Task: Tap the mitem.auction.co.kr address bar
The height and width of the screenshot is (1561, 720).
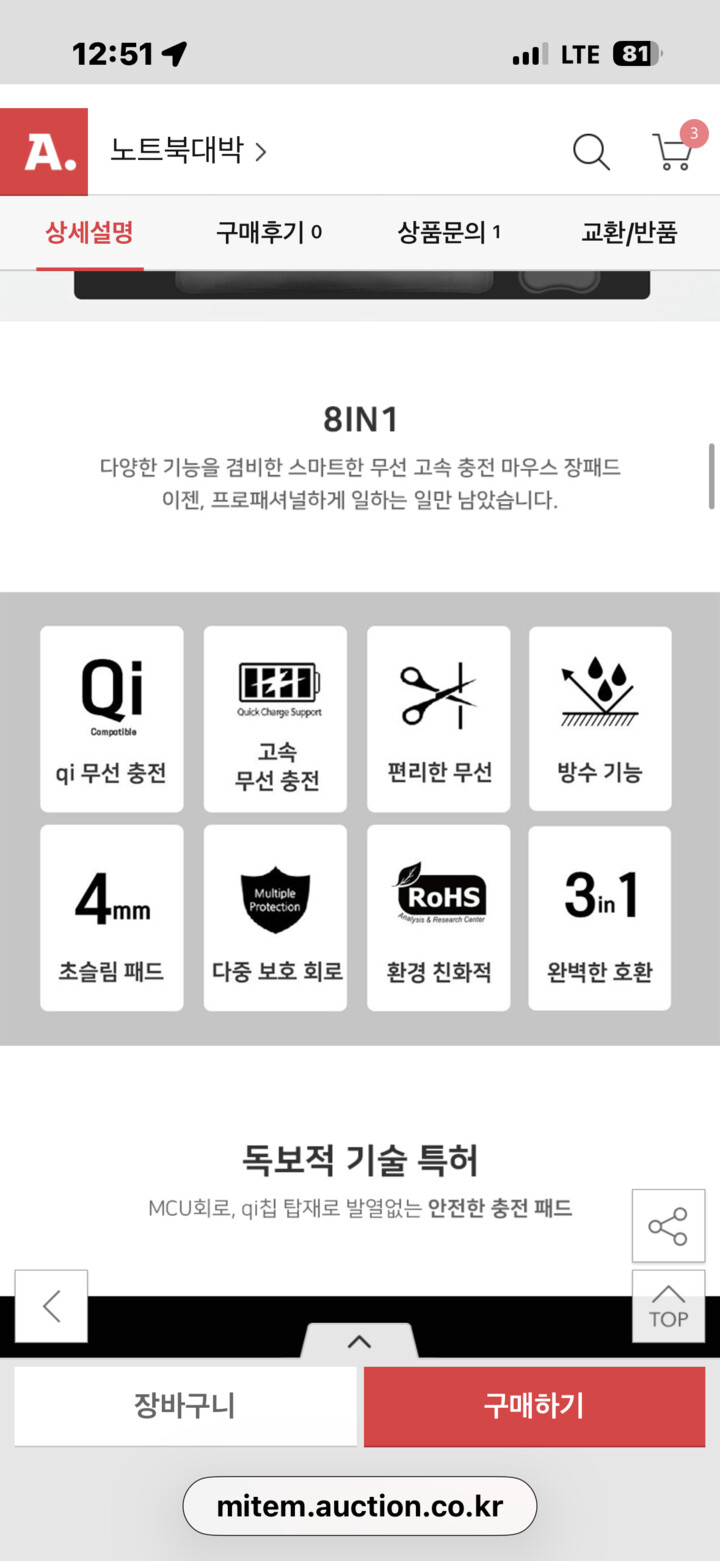Action: click(x=360, y=1506)
